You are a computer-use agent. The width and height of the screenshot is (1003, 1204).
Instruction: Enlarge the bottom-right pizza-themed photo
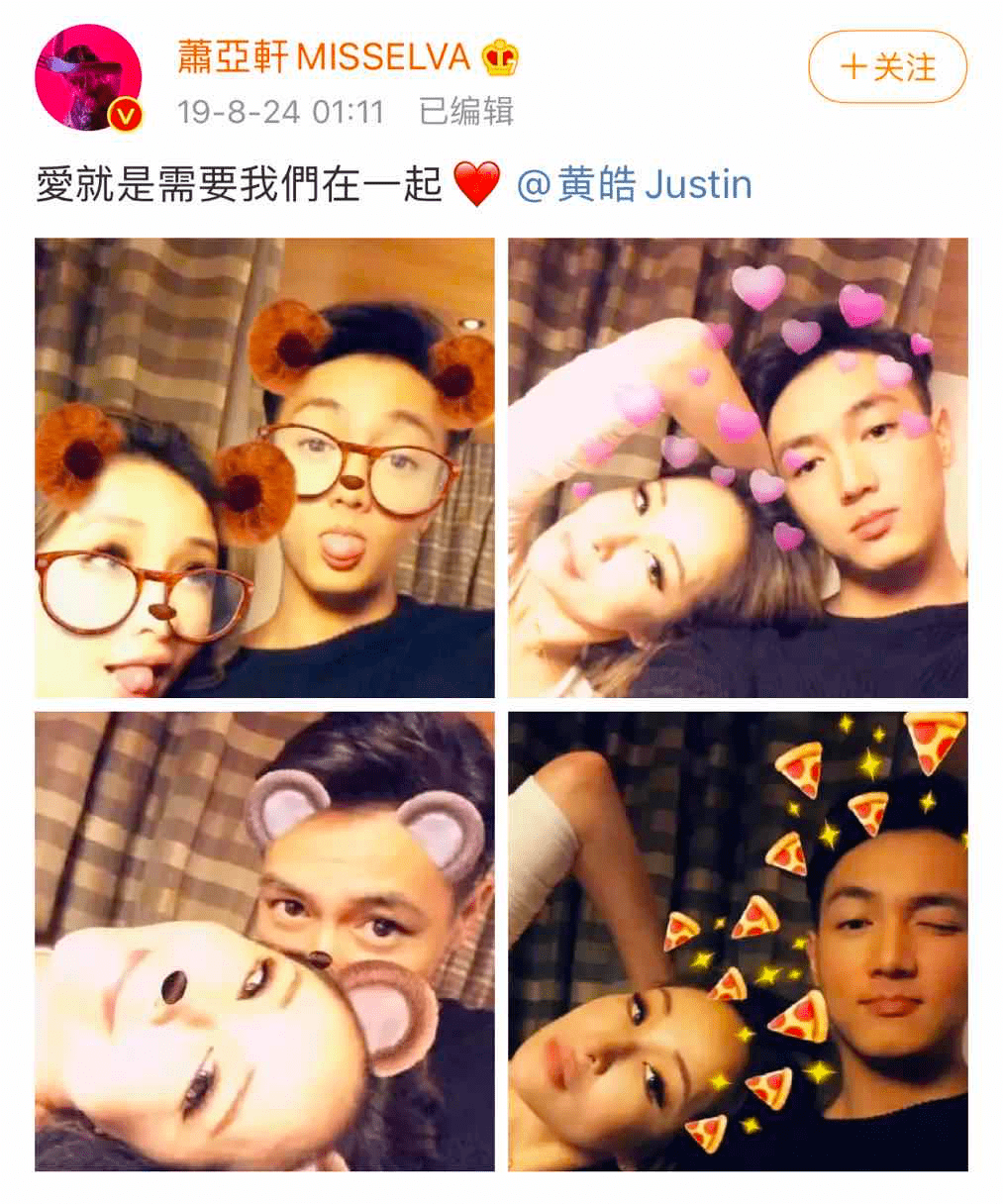(x=738, y=941)
